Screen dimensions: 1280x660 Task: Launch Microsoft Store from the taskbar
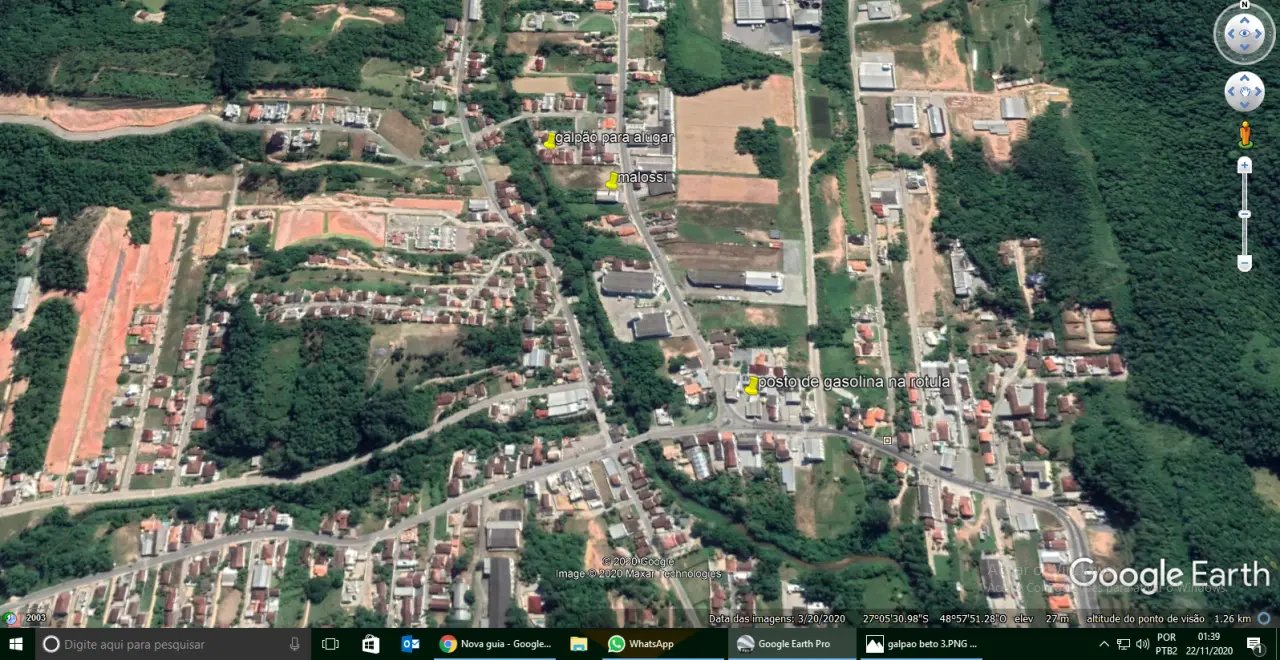pyautogui.click(x=370, y=644)
